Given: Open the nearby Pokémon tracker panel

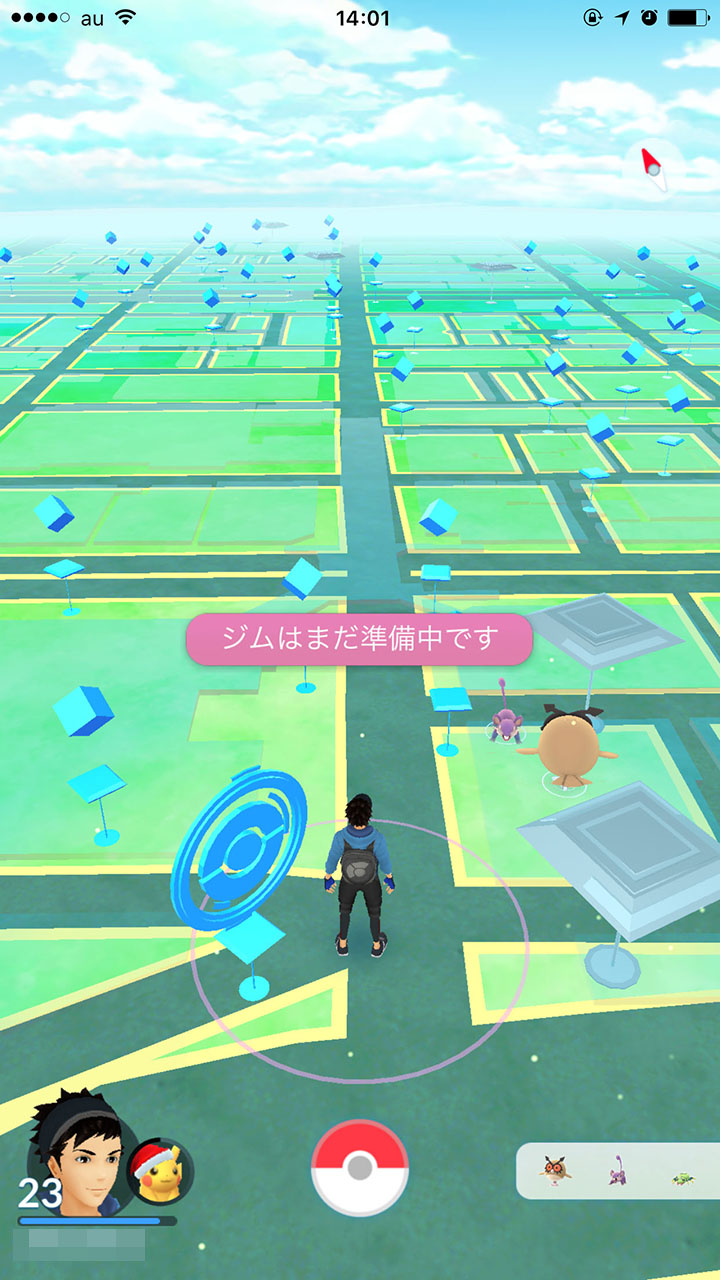Looking at the screenshot, I should click(617, 1171).
